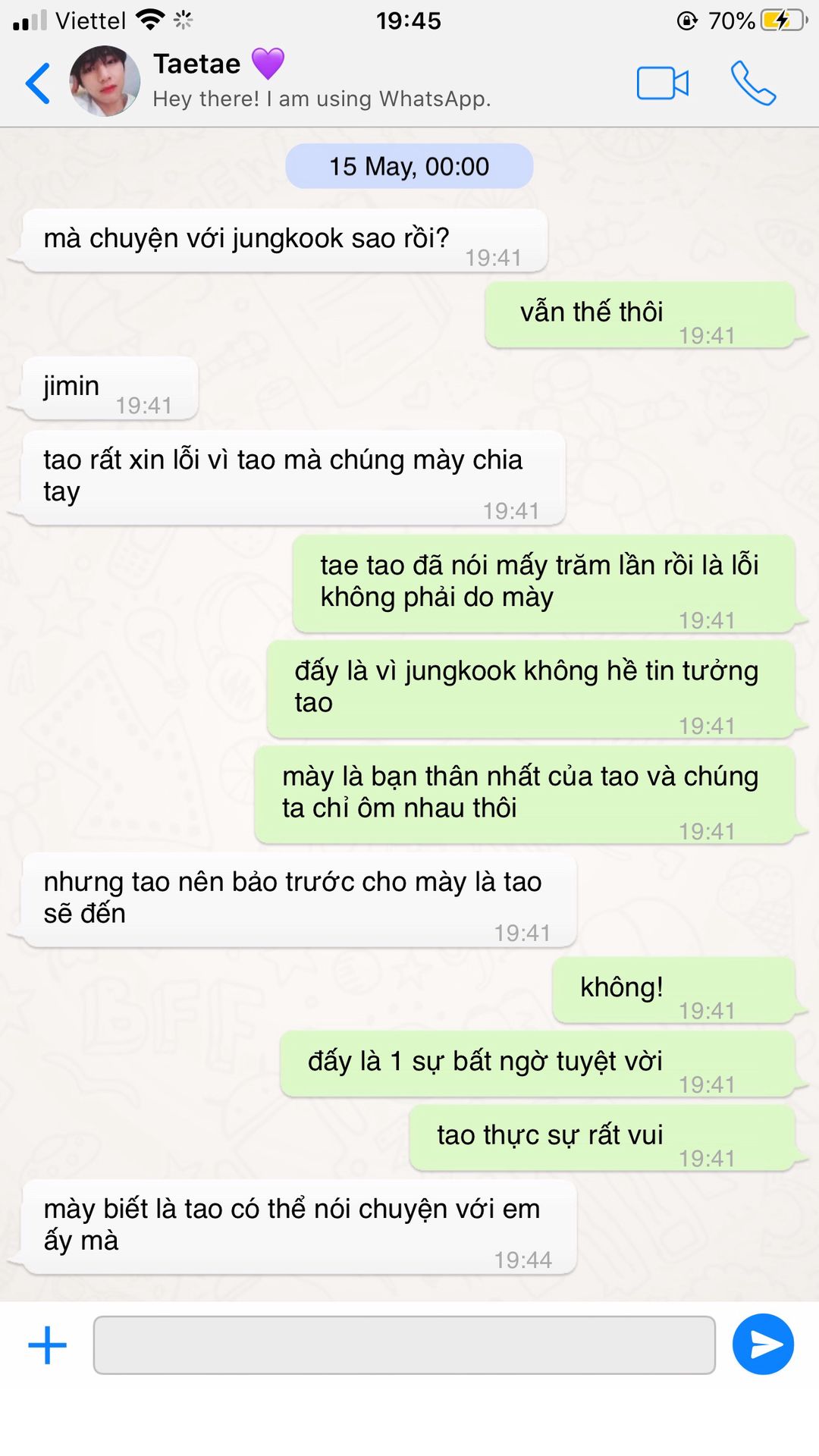The image size is (819, 1456).
Task: Start a voice call with Taetae
Action: (752, 83)
